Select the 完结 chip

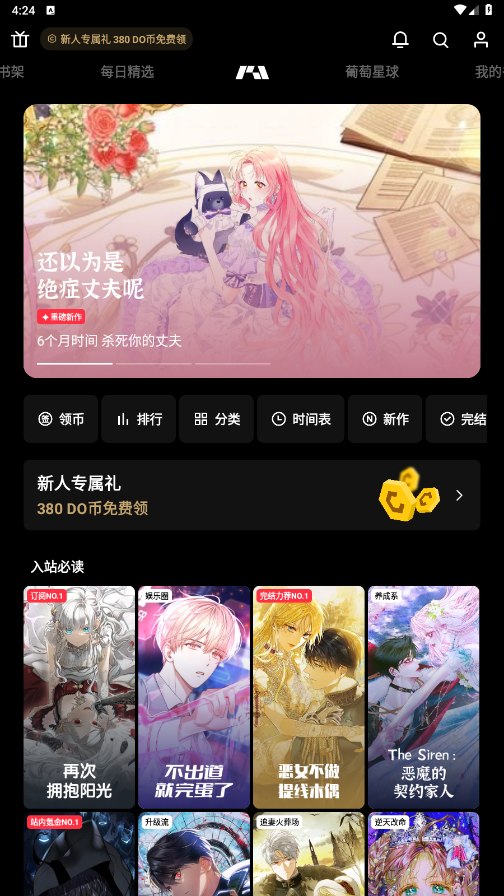click(x=456, y=419)
